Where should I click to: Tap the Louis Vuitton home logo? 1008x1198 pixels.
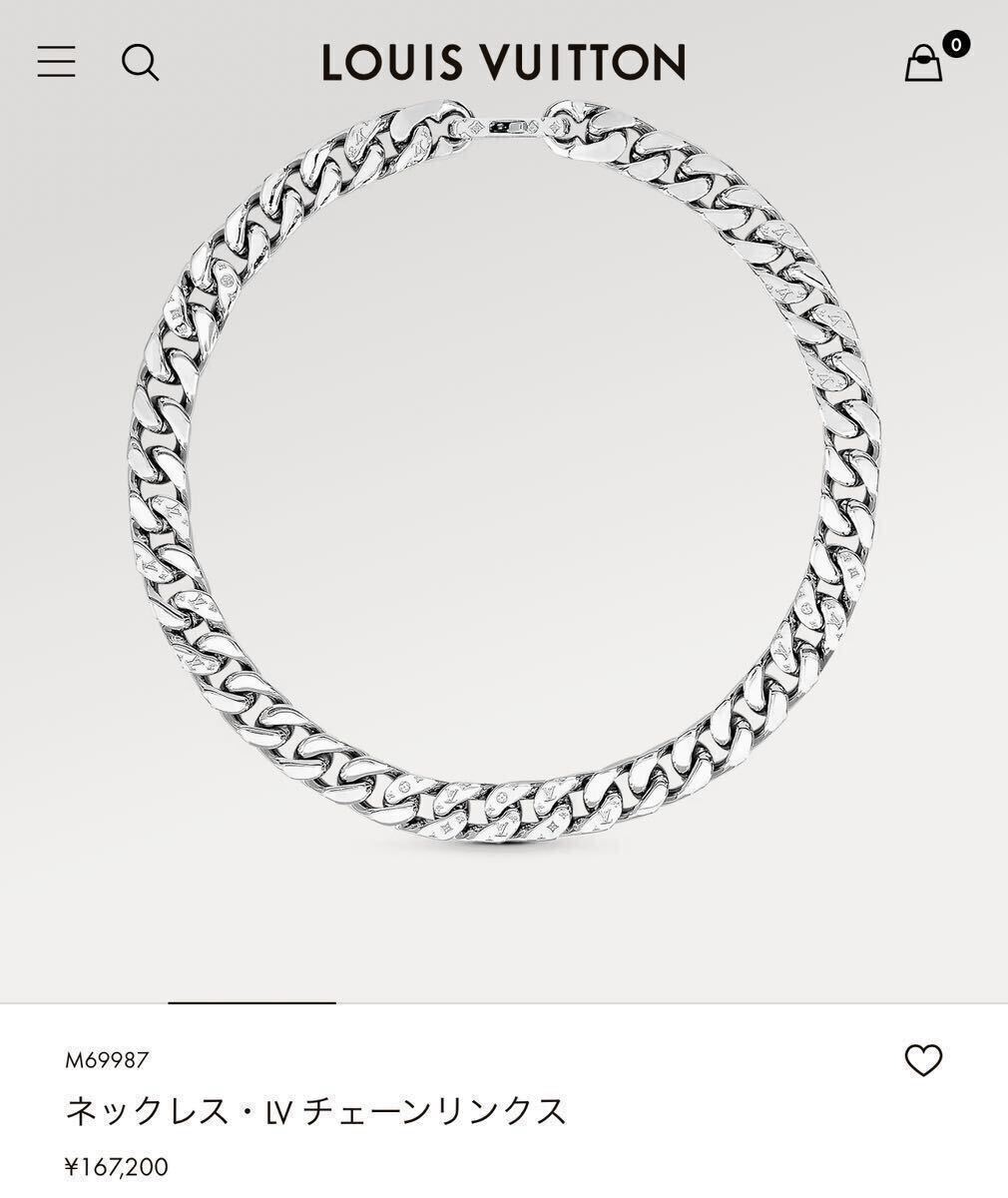[x=504, y=62]
